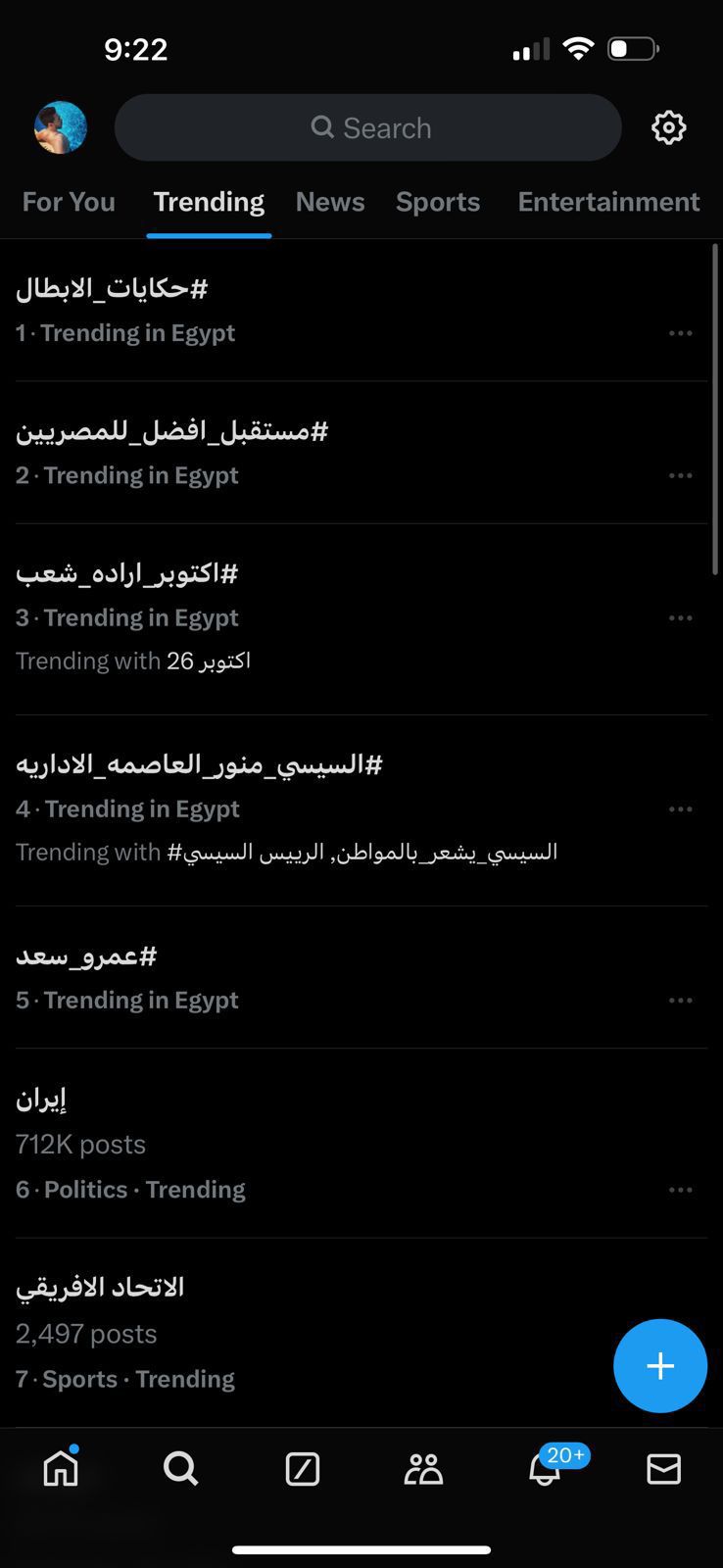Screen dimensions: 723x1568
Task: Open the Grok tab
Action: click(302, 1469)
